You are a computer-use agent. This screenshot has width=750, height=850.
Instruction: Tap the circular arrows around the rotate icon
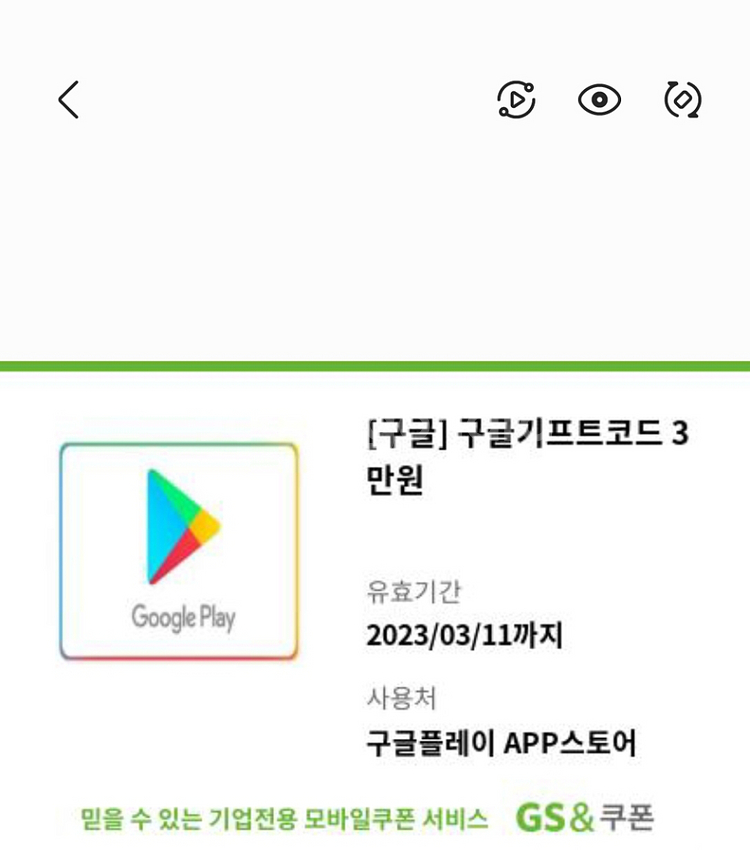pos(682,101)
